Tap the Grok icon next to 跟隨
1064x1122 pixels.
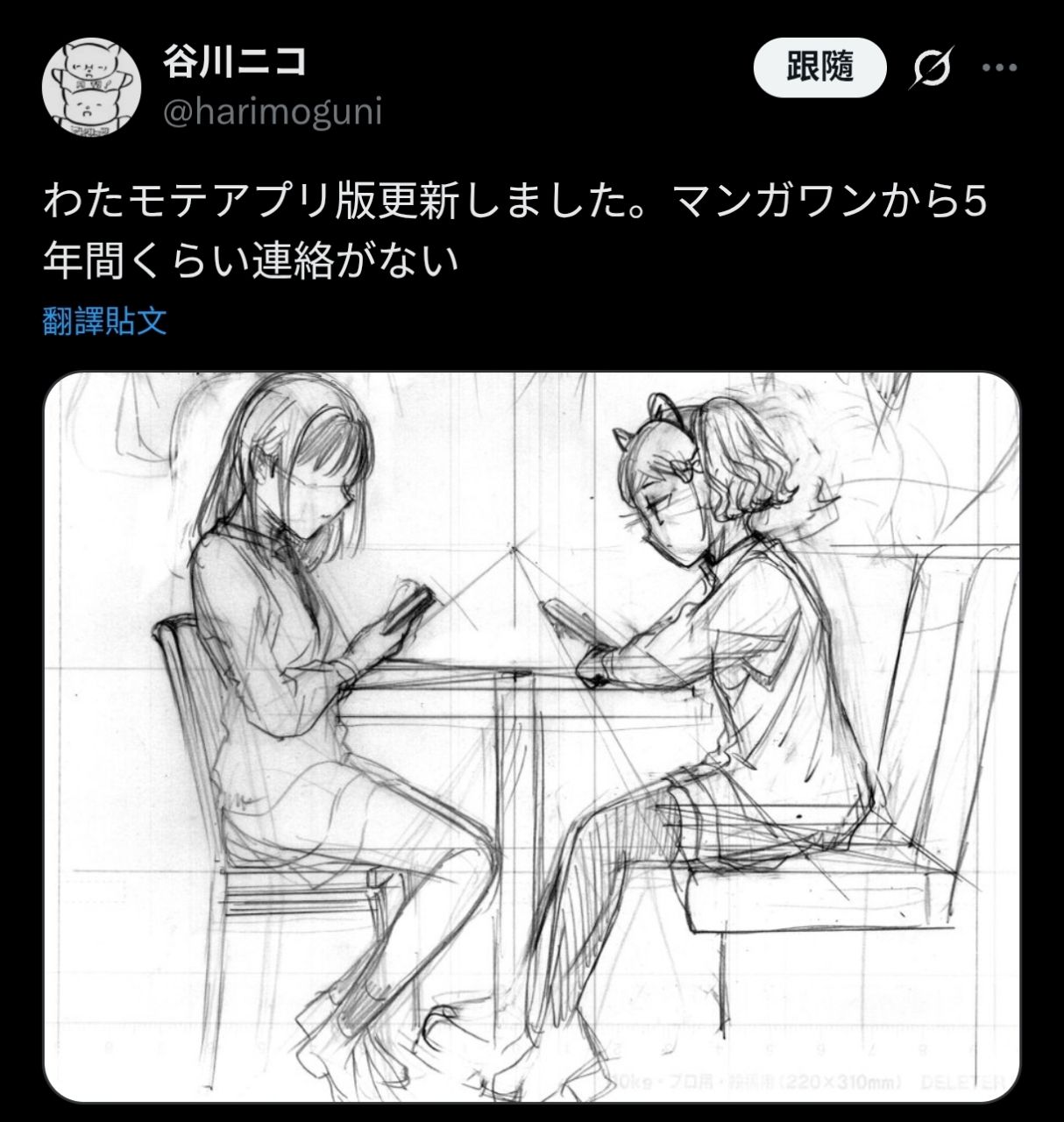coord(931,67)
